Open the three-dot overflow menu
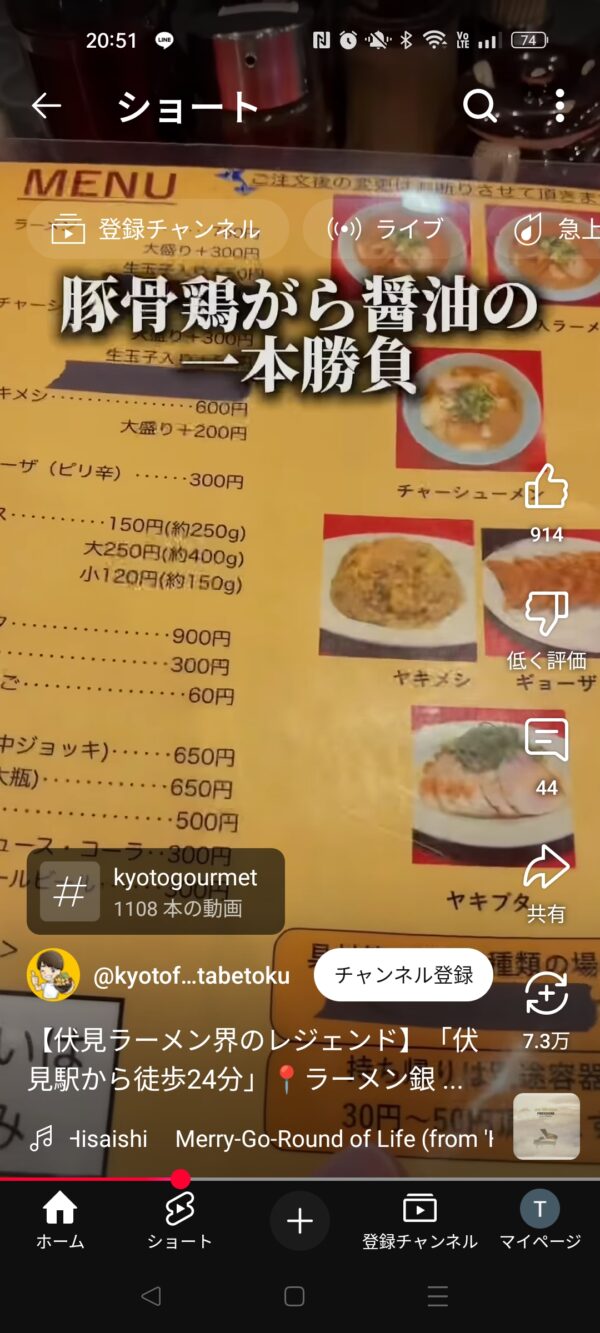Screen dimensions: 600x1333 [560, 105]
